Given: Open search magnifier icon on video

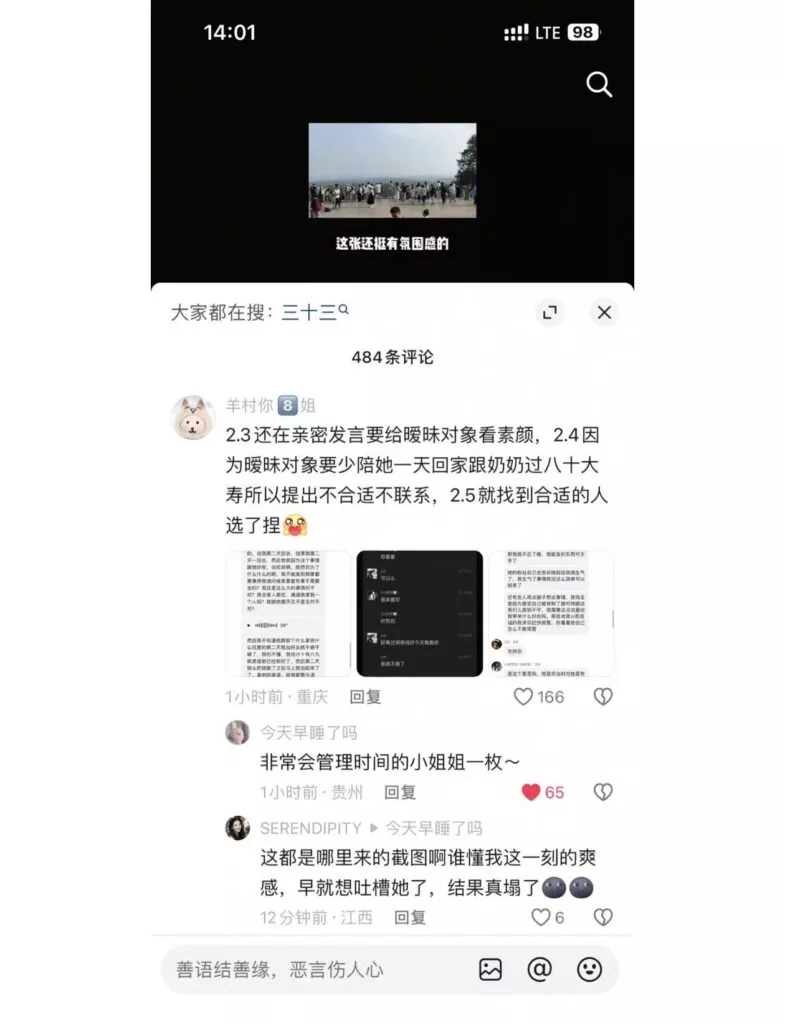Looking at the screenshot, I should [x=598, y=85].
